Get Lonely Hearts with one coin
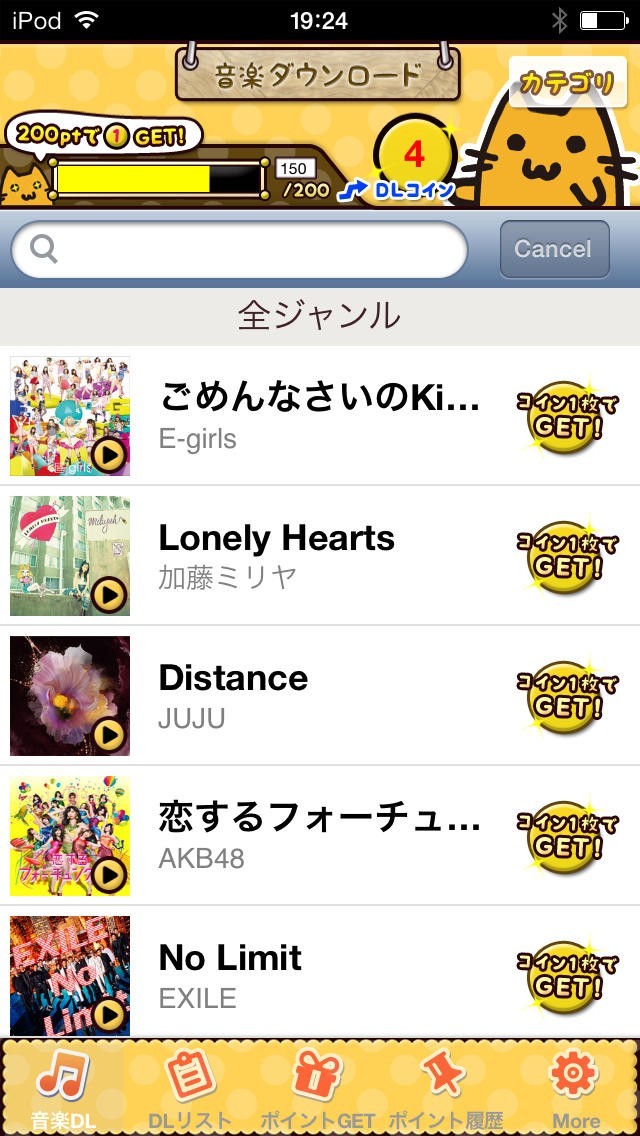The width and height of the screenshot is (640, 1136). pos(566,557)
